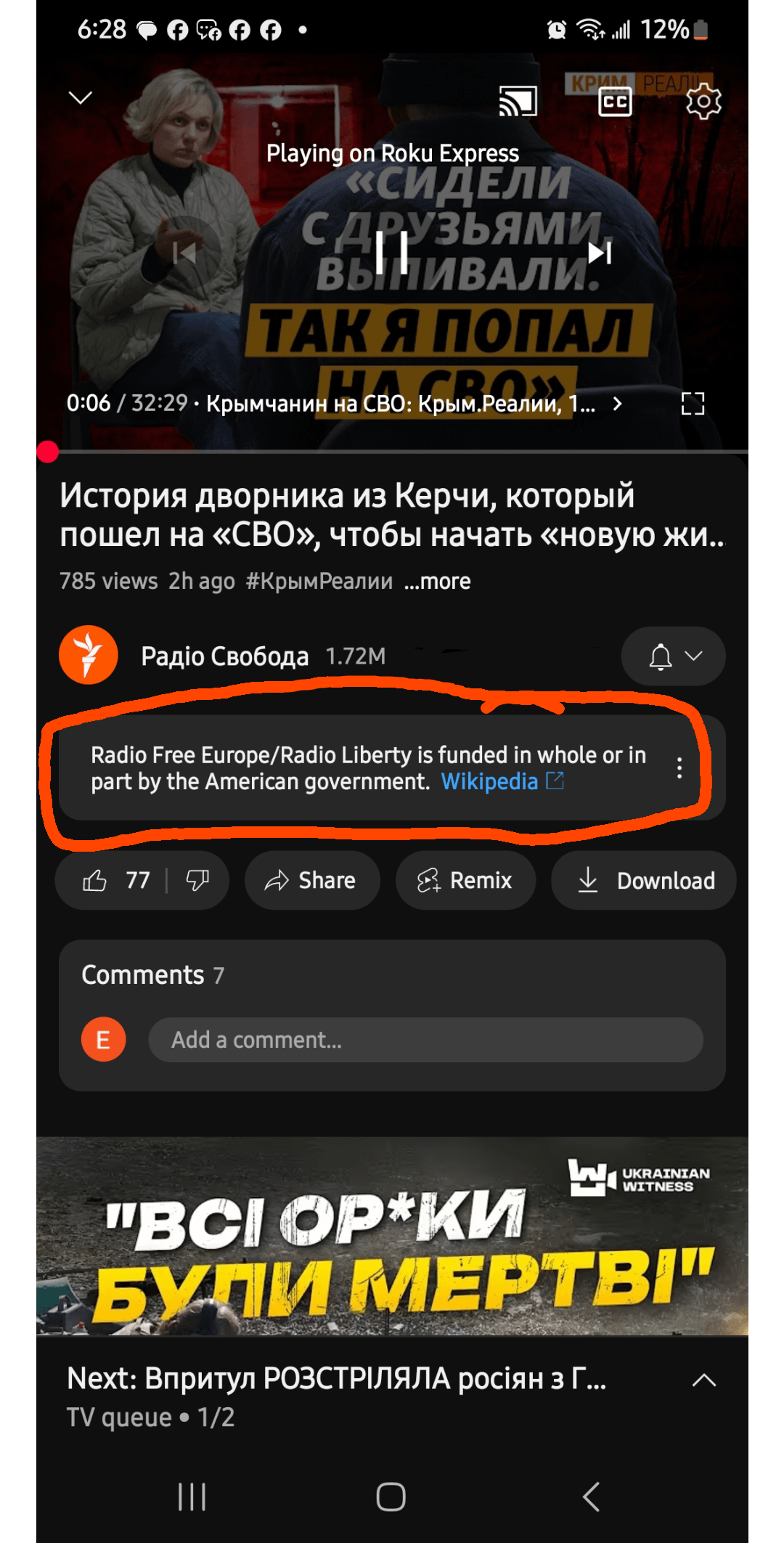Open the Радіо Свобода channel
Viewport: 784px width, 1543px height.
coord(224,656)
